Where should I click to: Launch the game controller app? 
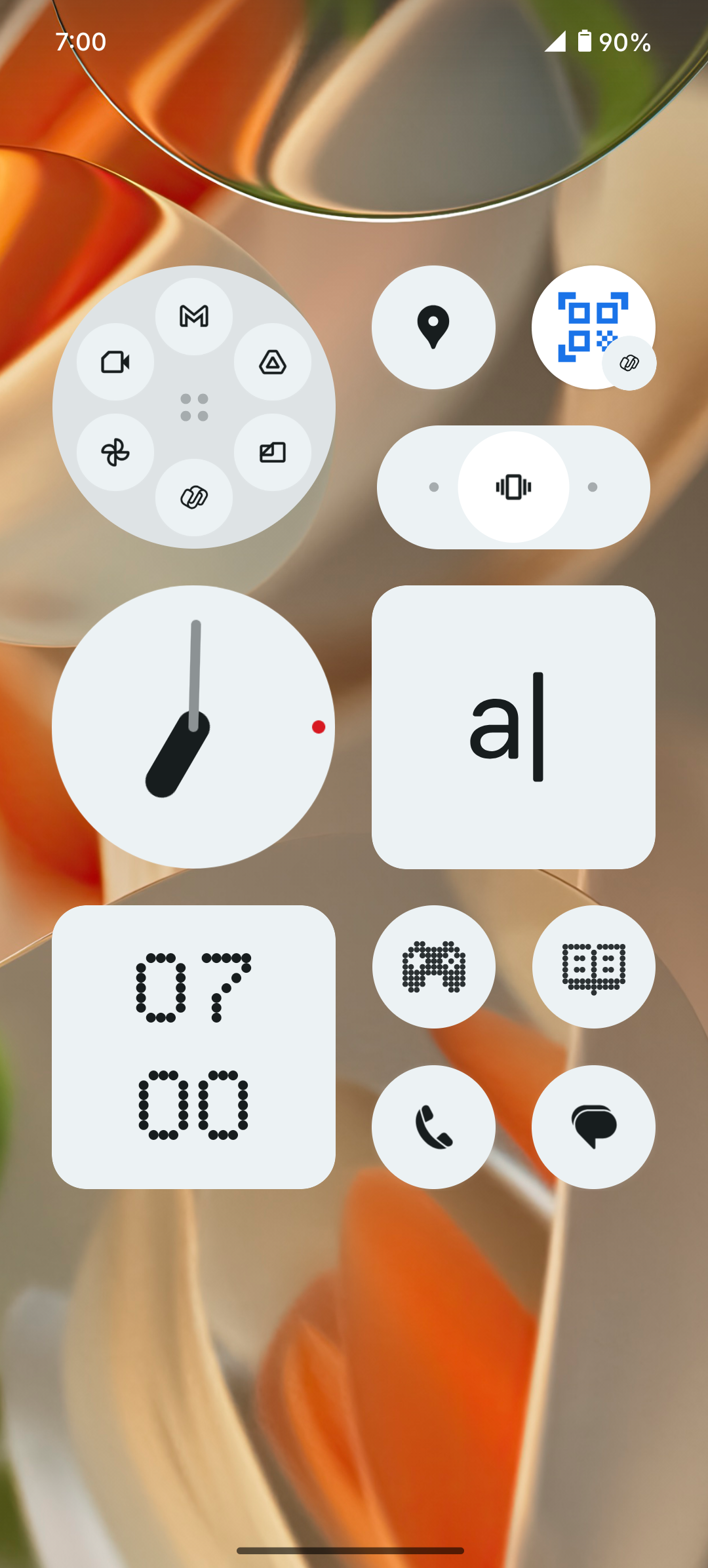[433, 967]
